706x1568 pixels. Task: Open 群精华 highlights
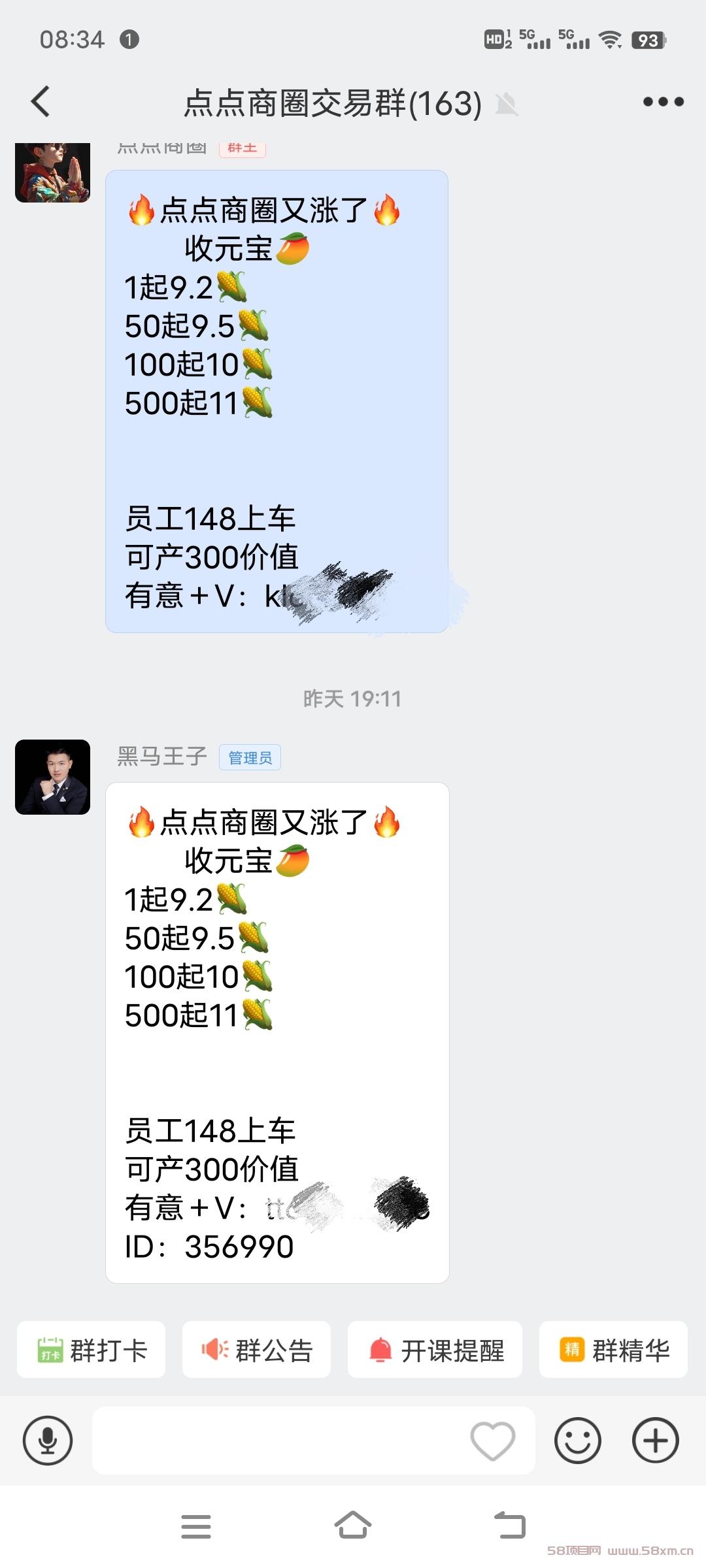click(613, 1349)
